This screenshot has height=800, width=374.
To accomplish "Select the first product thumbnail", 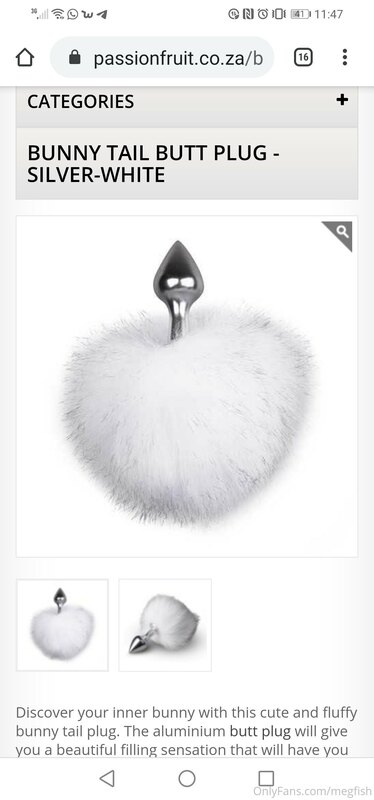I will pos(62,625).
